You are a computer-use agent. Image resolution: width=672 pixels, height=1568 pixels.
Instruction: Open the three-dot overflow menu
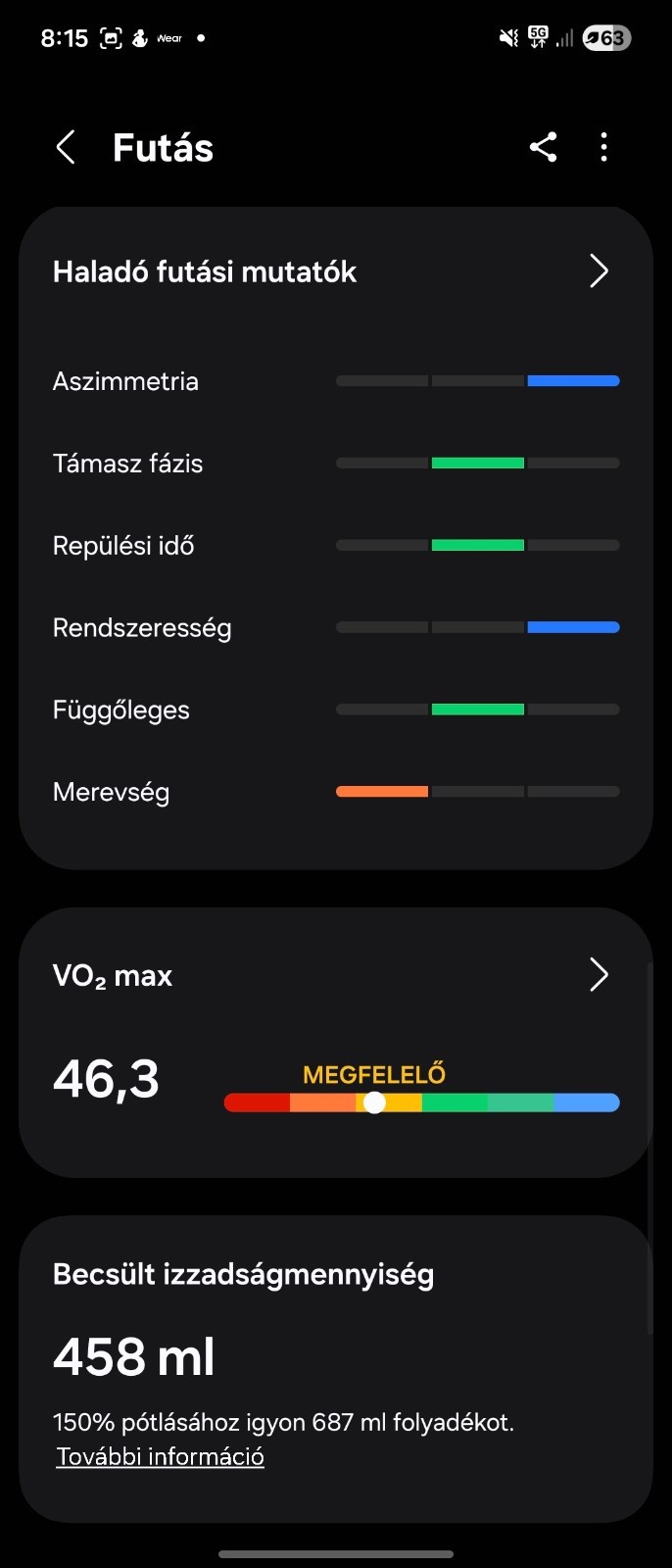(603, 148)
